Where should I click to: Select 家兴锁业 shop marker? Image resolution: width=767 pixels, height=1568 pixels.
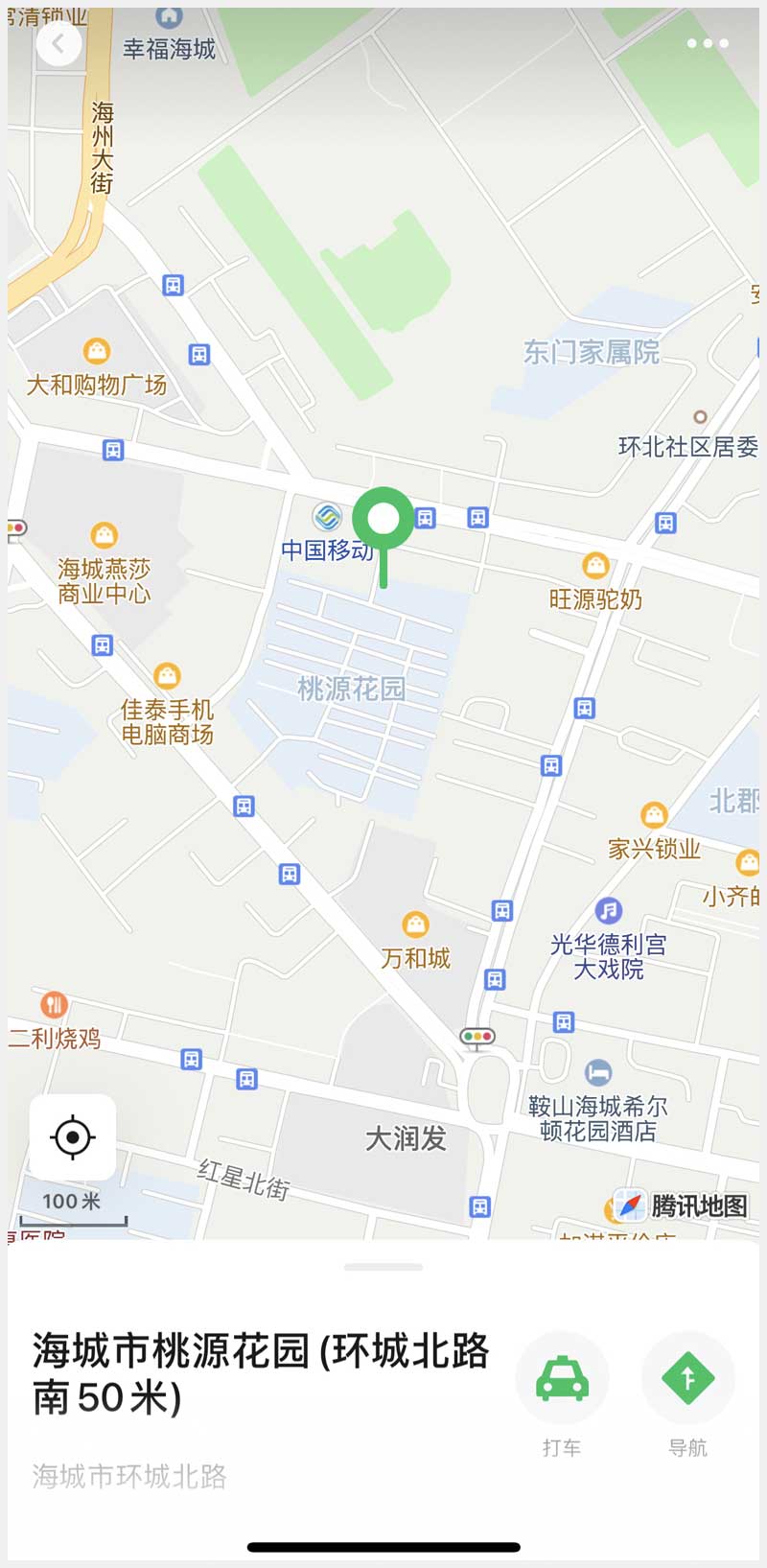pyautogui.click(x=654, y=815)
